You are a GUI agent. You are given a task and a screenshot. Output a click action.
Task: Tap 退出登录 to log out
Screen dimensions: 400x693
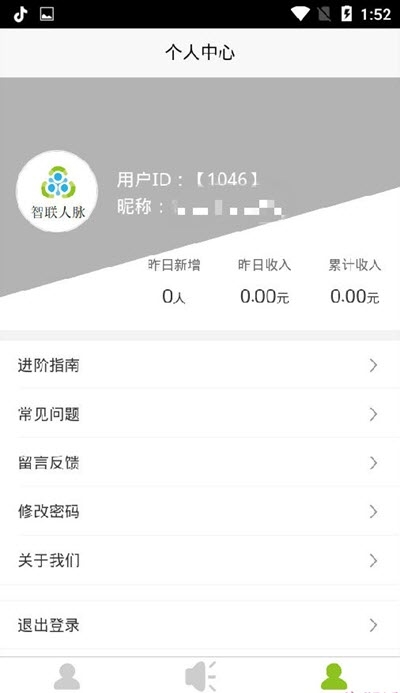point(200,625)
